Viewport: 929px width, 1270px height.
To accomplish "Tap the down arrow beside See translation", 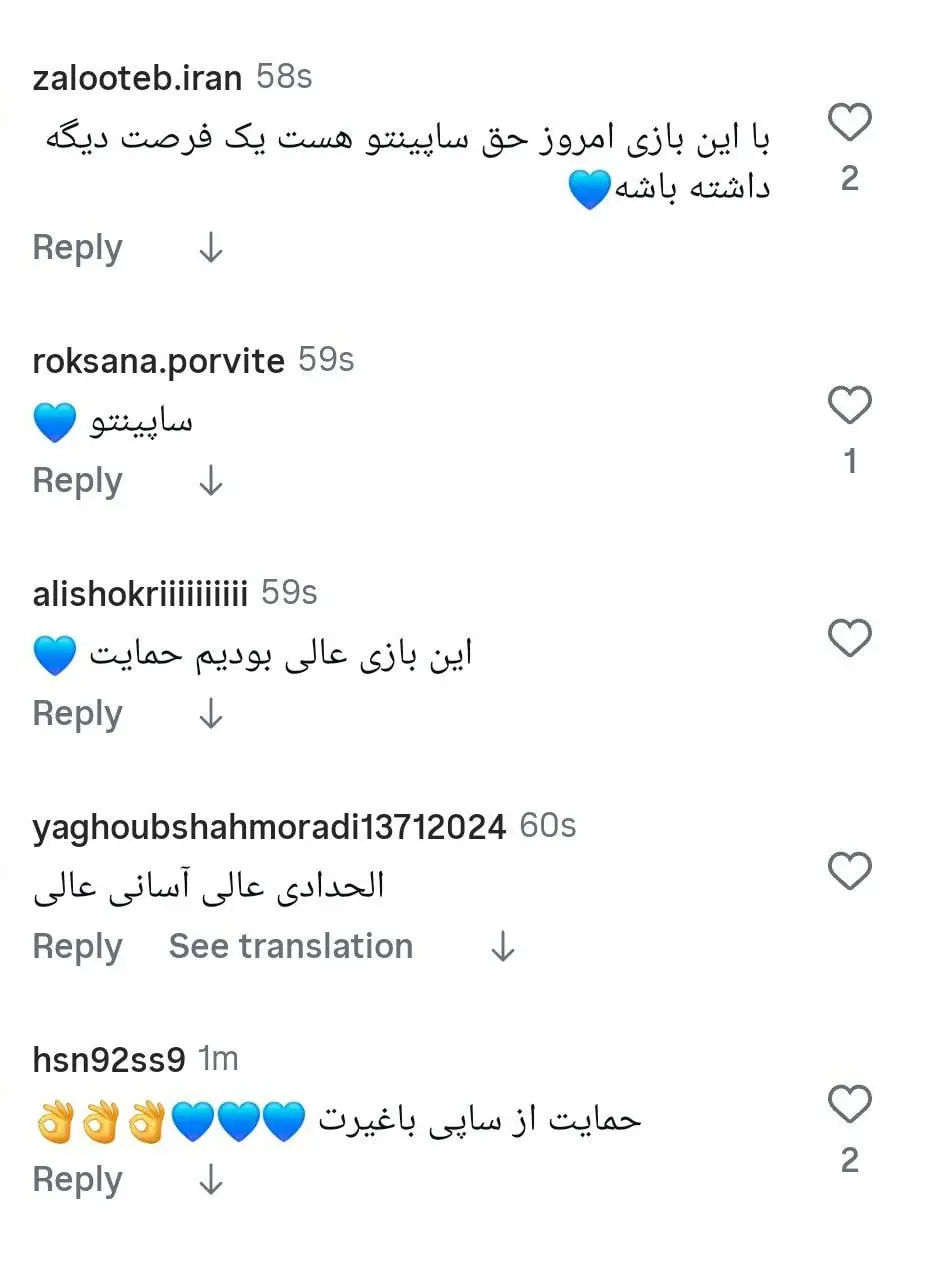I will point(503,947).
